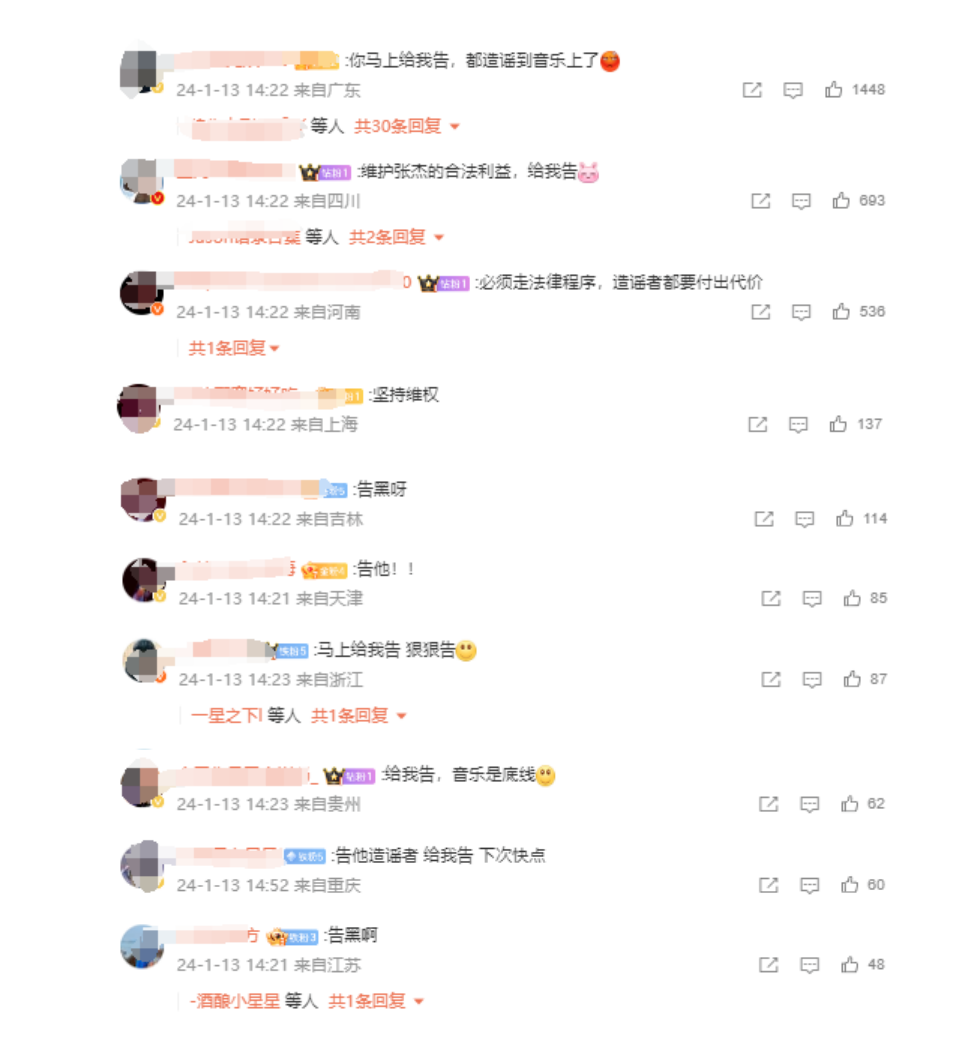
Task: Like the 告他！！ comment
Action: (x=852, y=598)
